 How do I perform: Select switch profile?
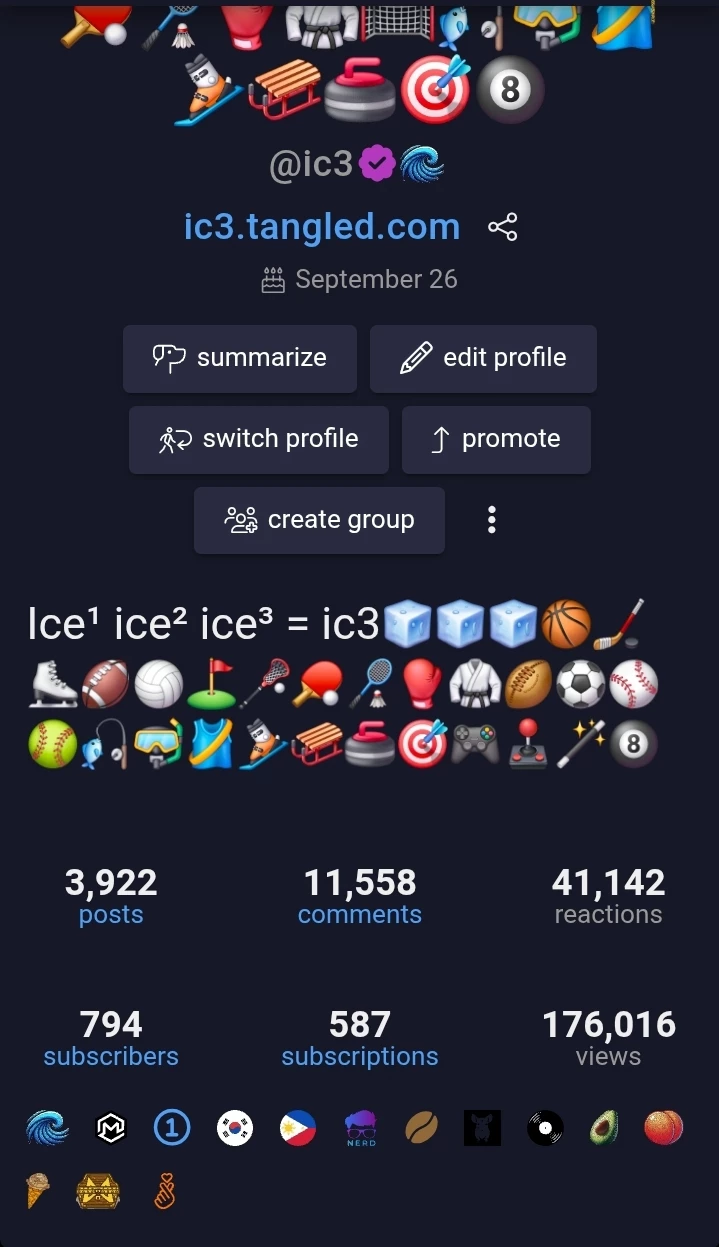point(259,439)
